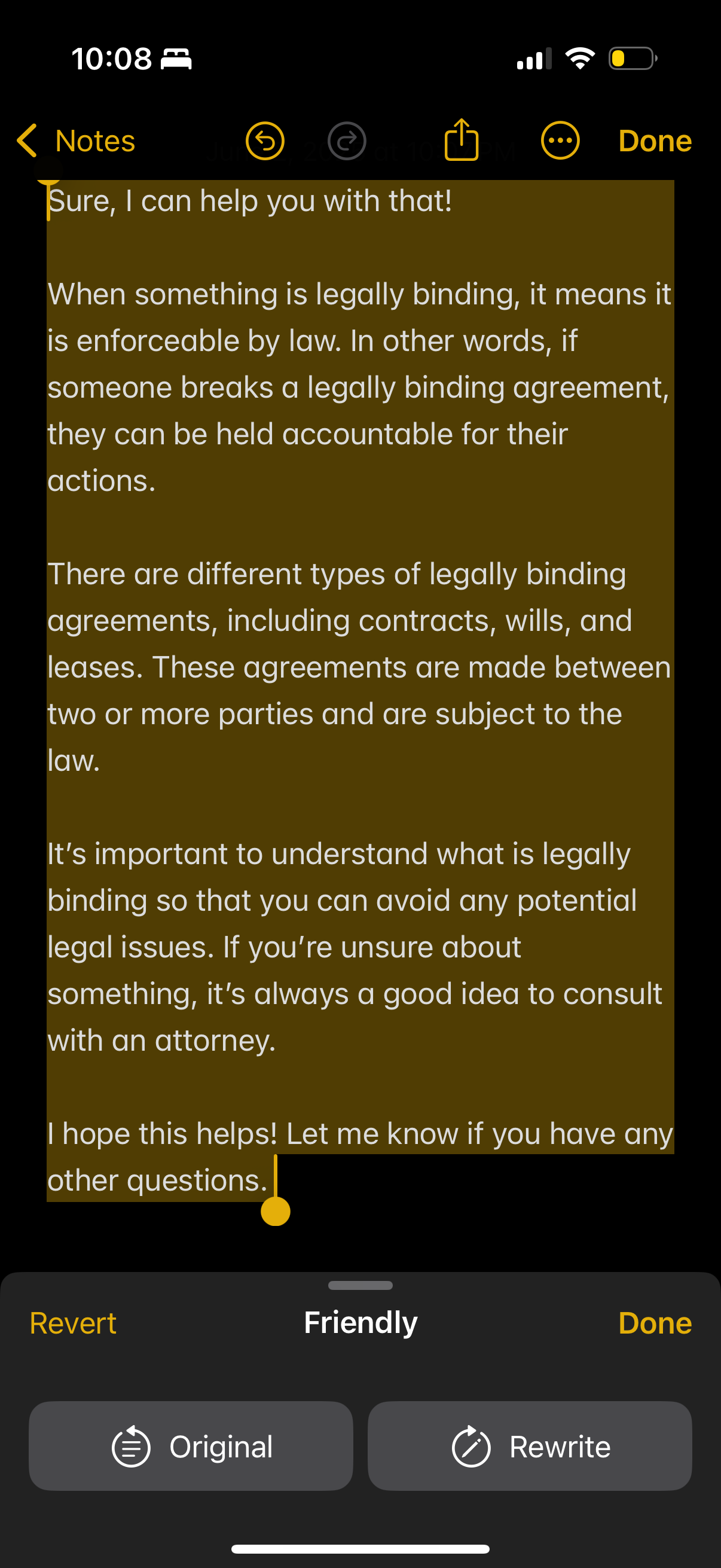Revert the Friendly rewrite
Screen dimensions: 721x1568
point(73,1323)
